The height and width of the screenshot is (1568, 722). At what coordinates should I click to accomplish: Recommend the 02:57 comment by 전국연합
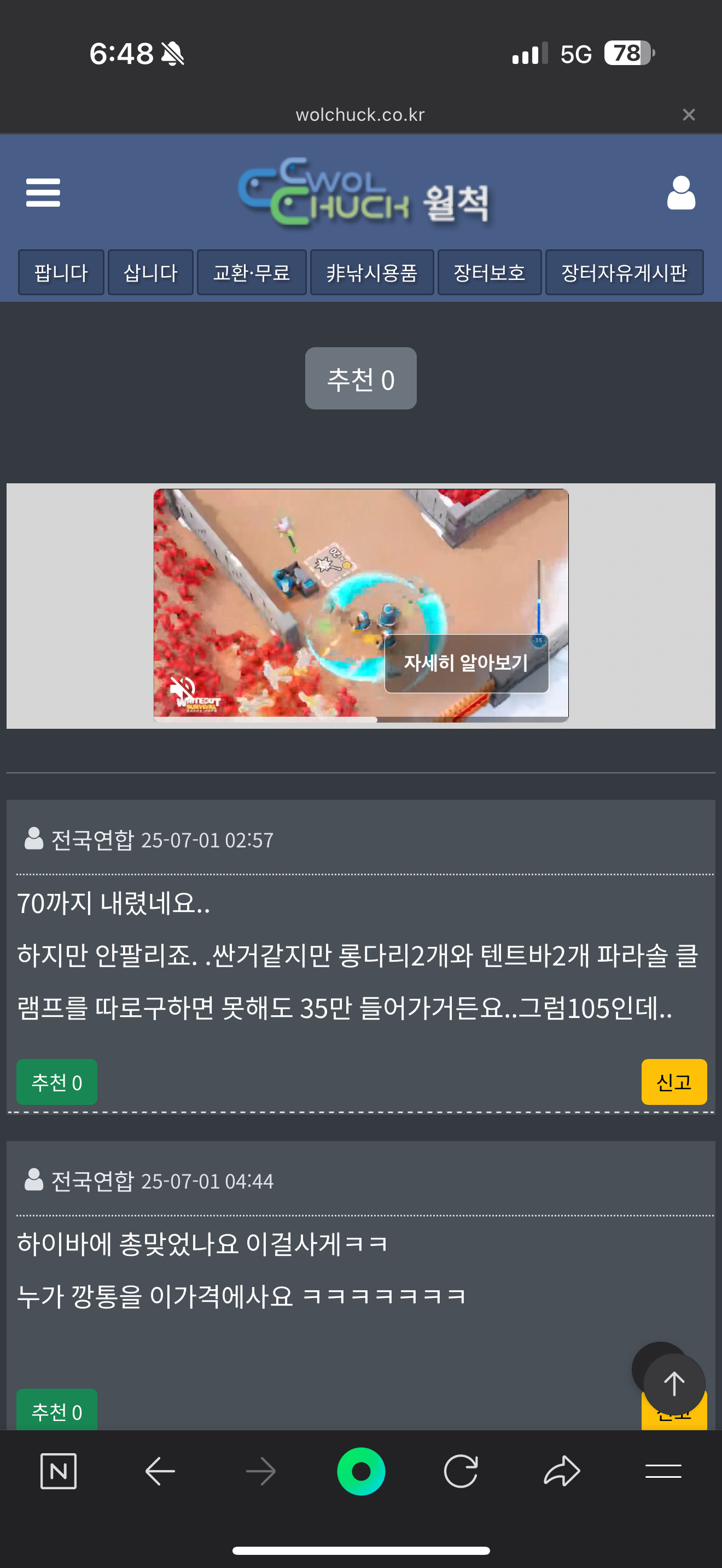point(57,1083)
